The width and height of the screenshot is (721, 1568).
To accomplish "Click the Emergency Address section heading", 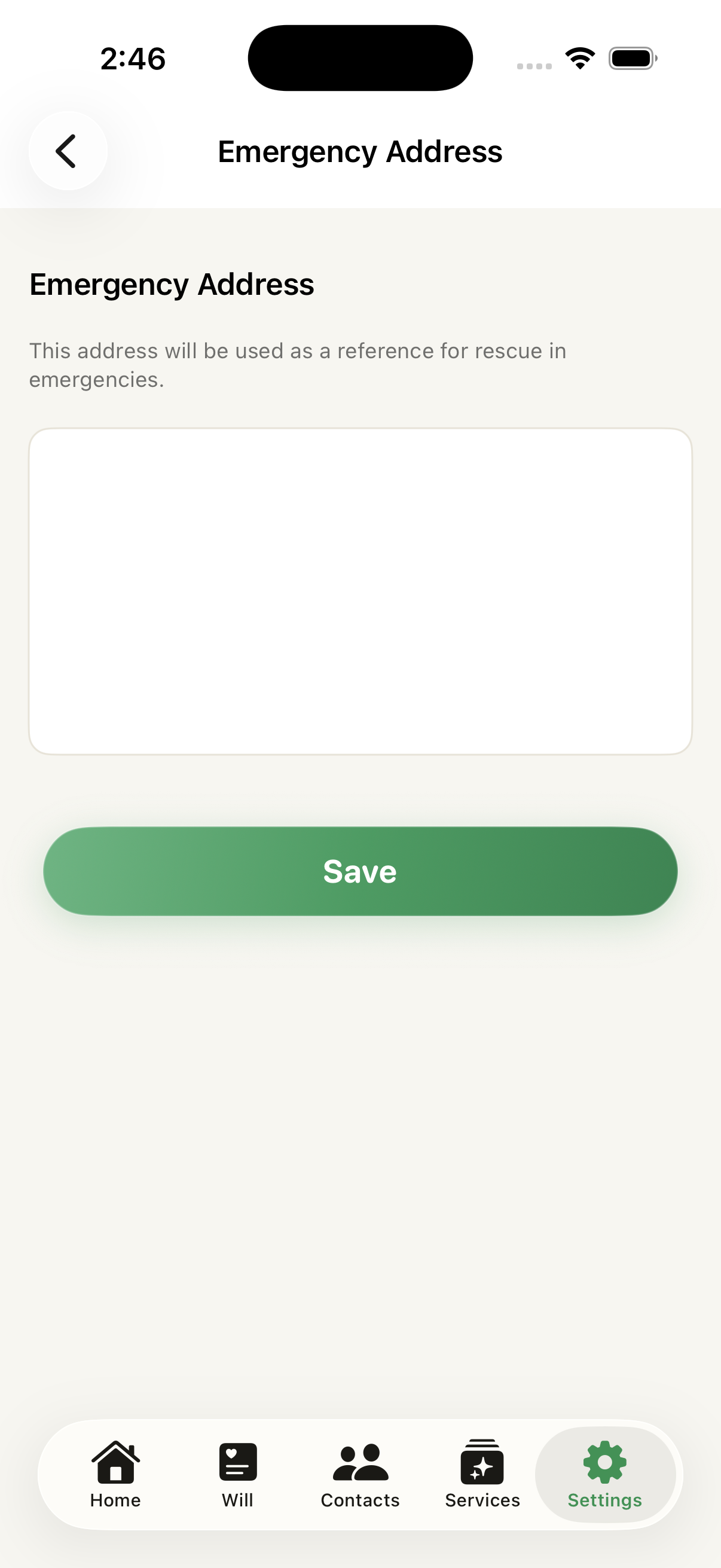I will (x=171, y=283).
